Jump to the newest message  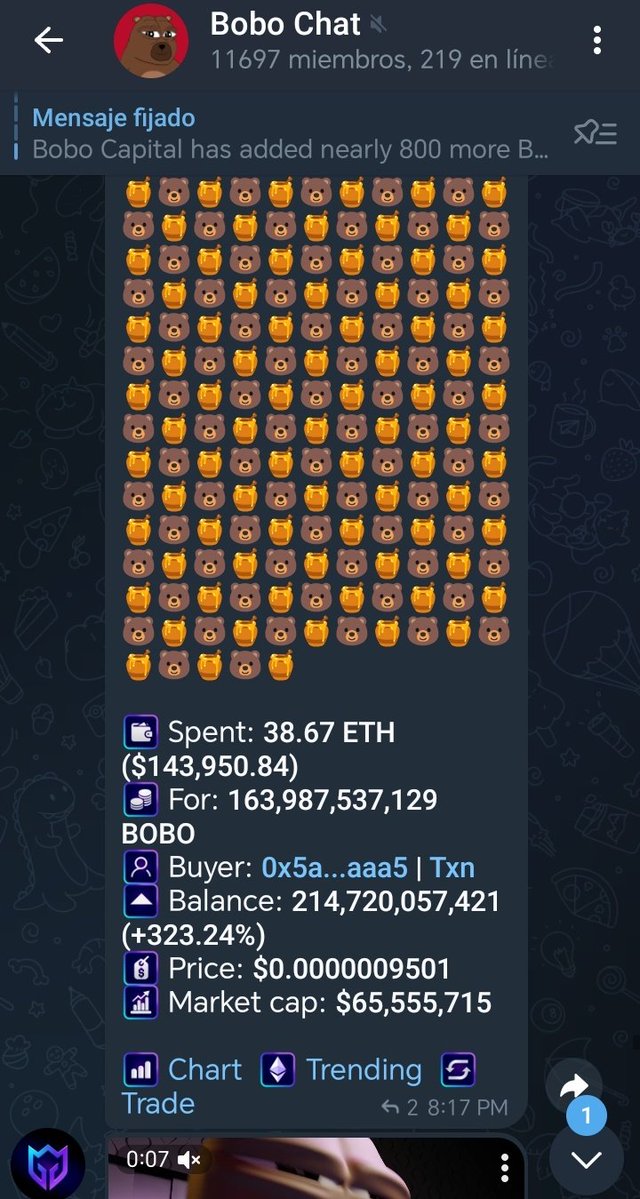point(587,1159)
